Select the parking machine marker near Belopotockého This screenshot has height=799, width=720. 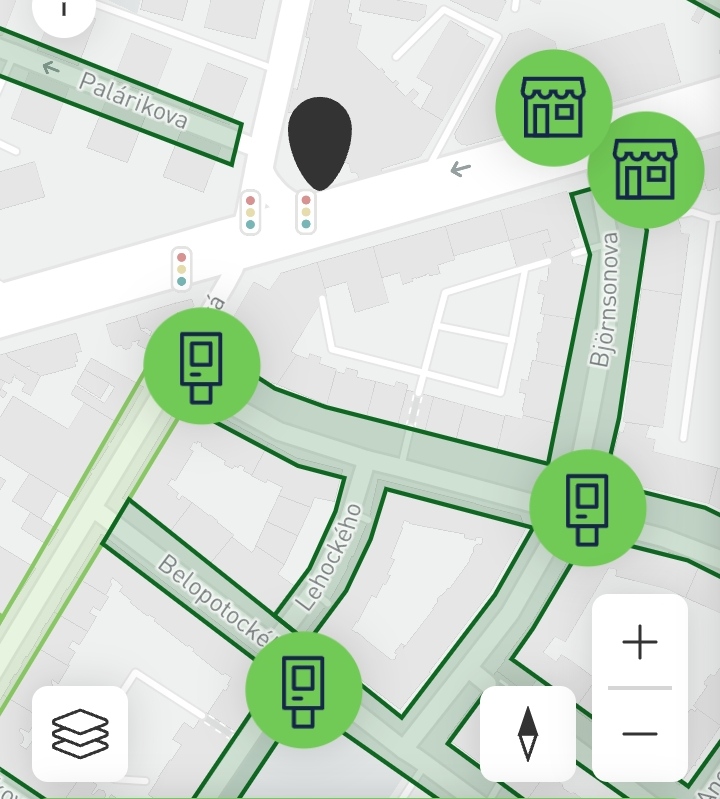[x=304, y=689]
